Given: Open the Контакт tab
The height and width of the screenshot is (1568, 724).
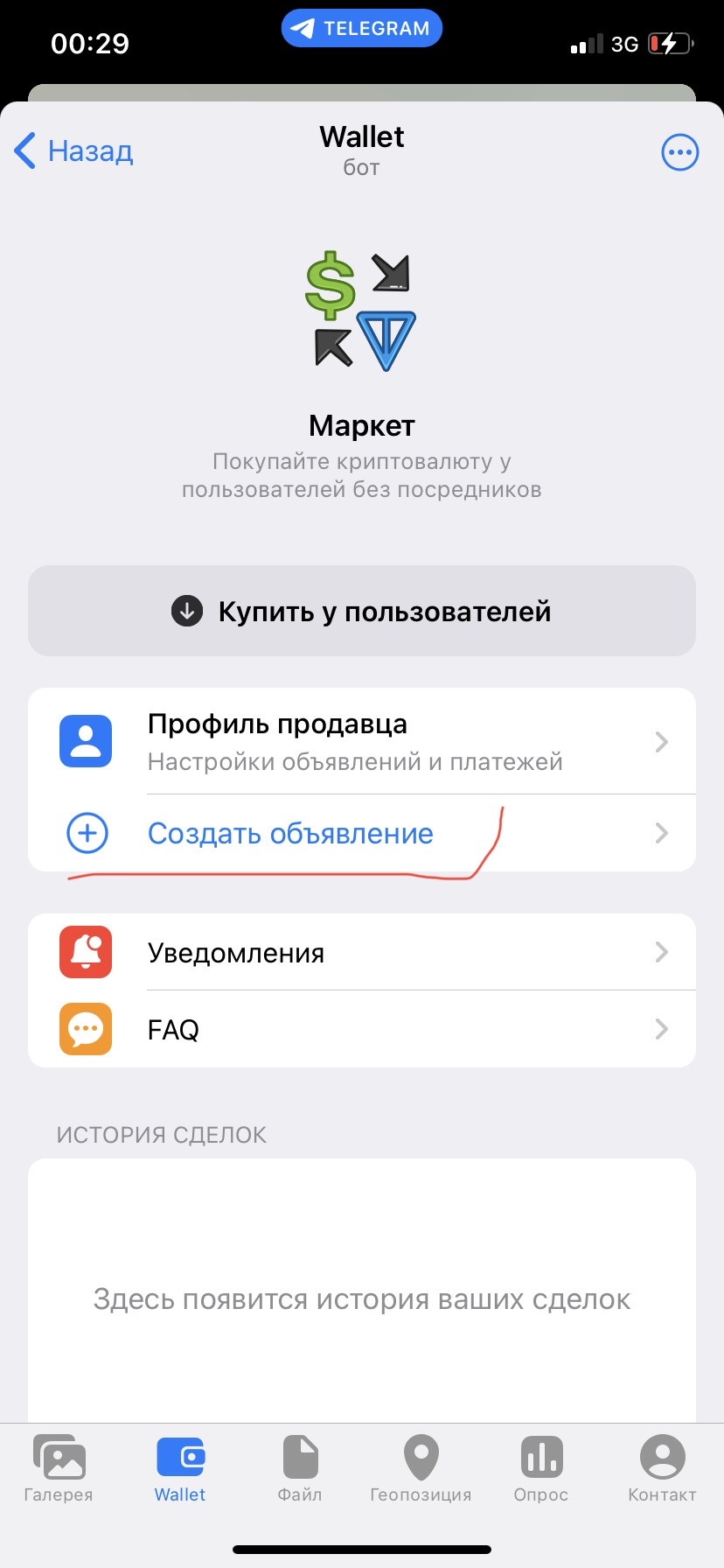Looking at the screenshot, I should point(662,1468).
